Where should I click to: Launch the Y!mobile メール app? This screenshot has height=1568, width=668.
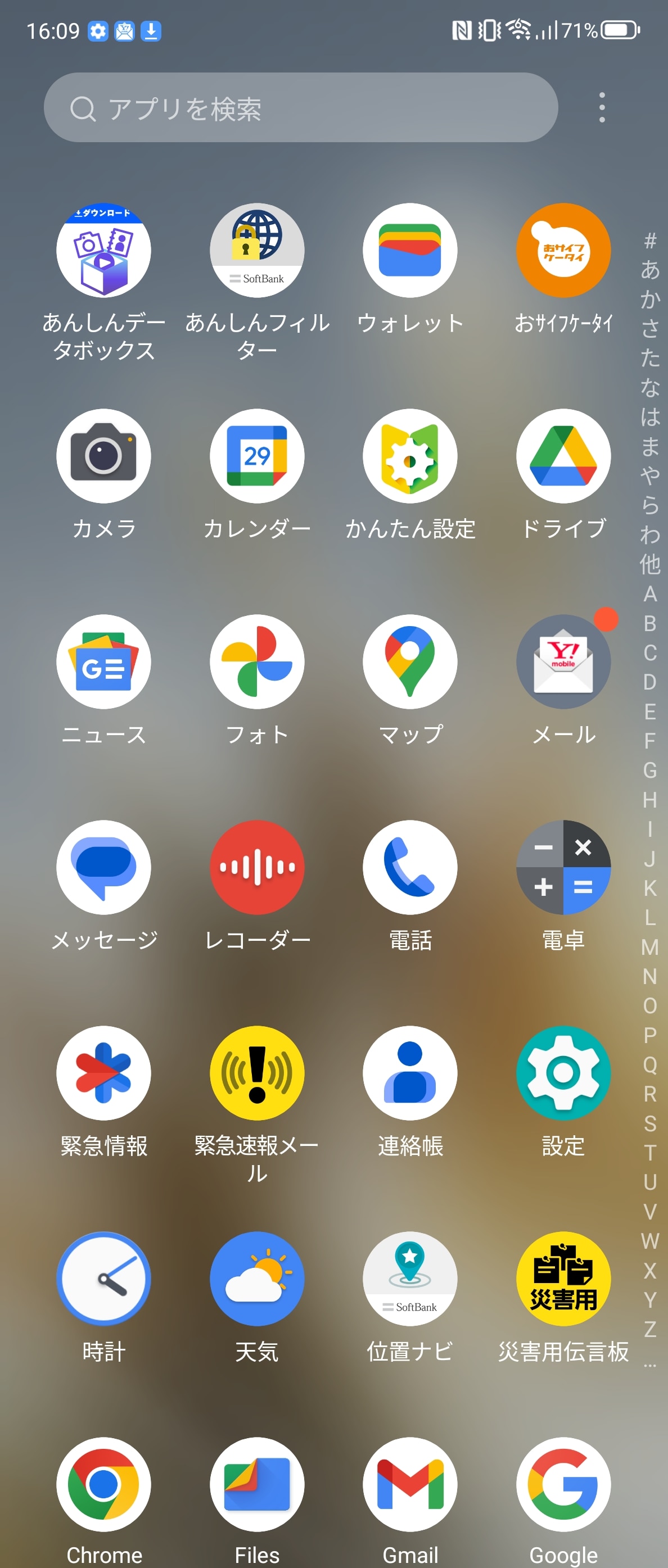pyautogui.click(x=562, y=662)
